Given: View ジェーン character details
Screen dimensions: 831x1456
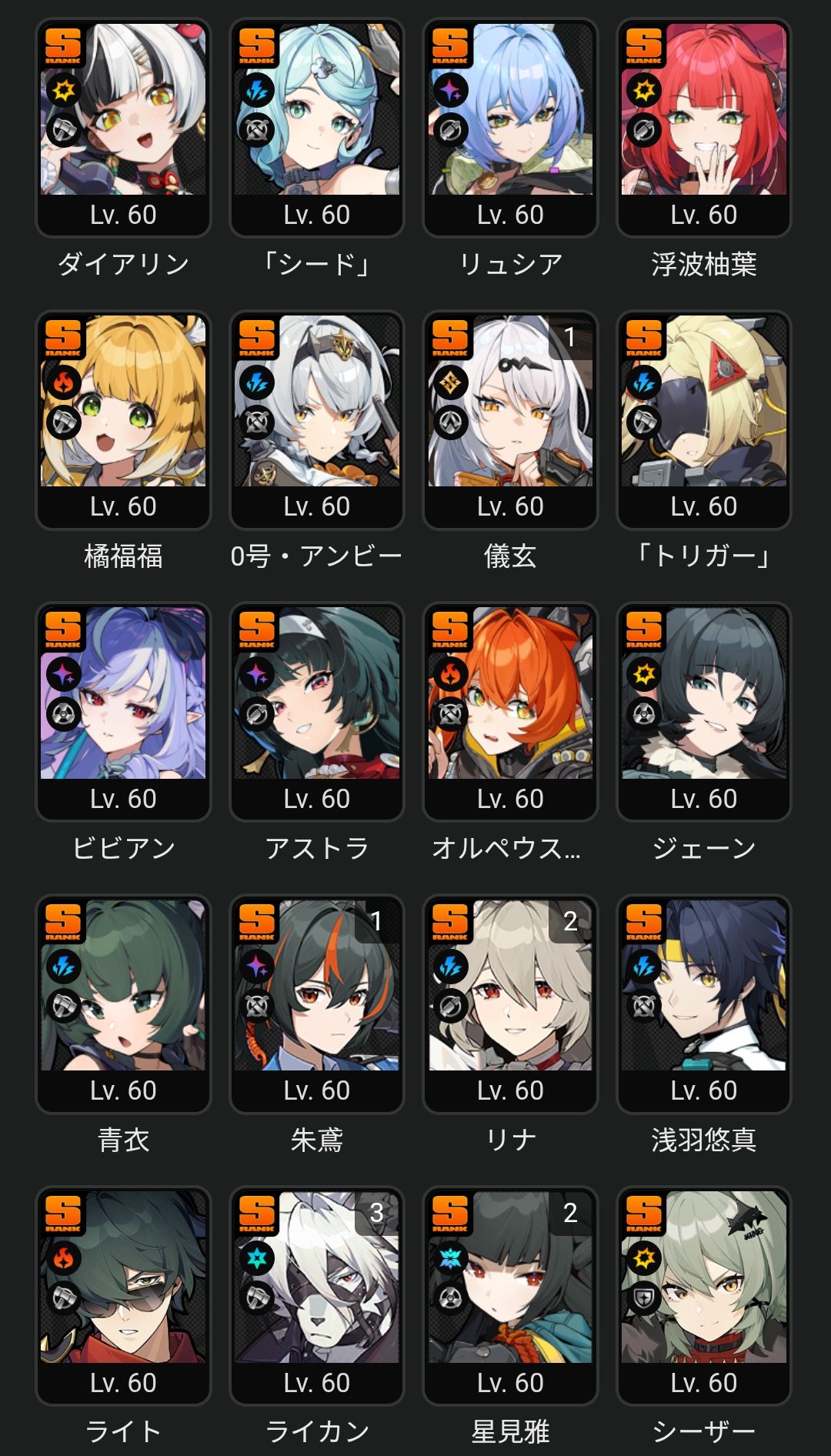Looking at the screenshot, I should point(704,711).
